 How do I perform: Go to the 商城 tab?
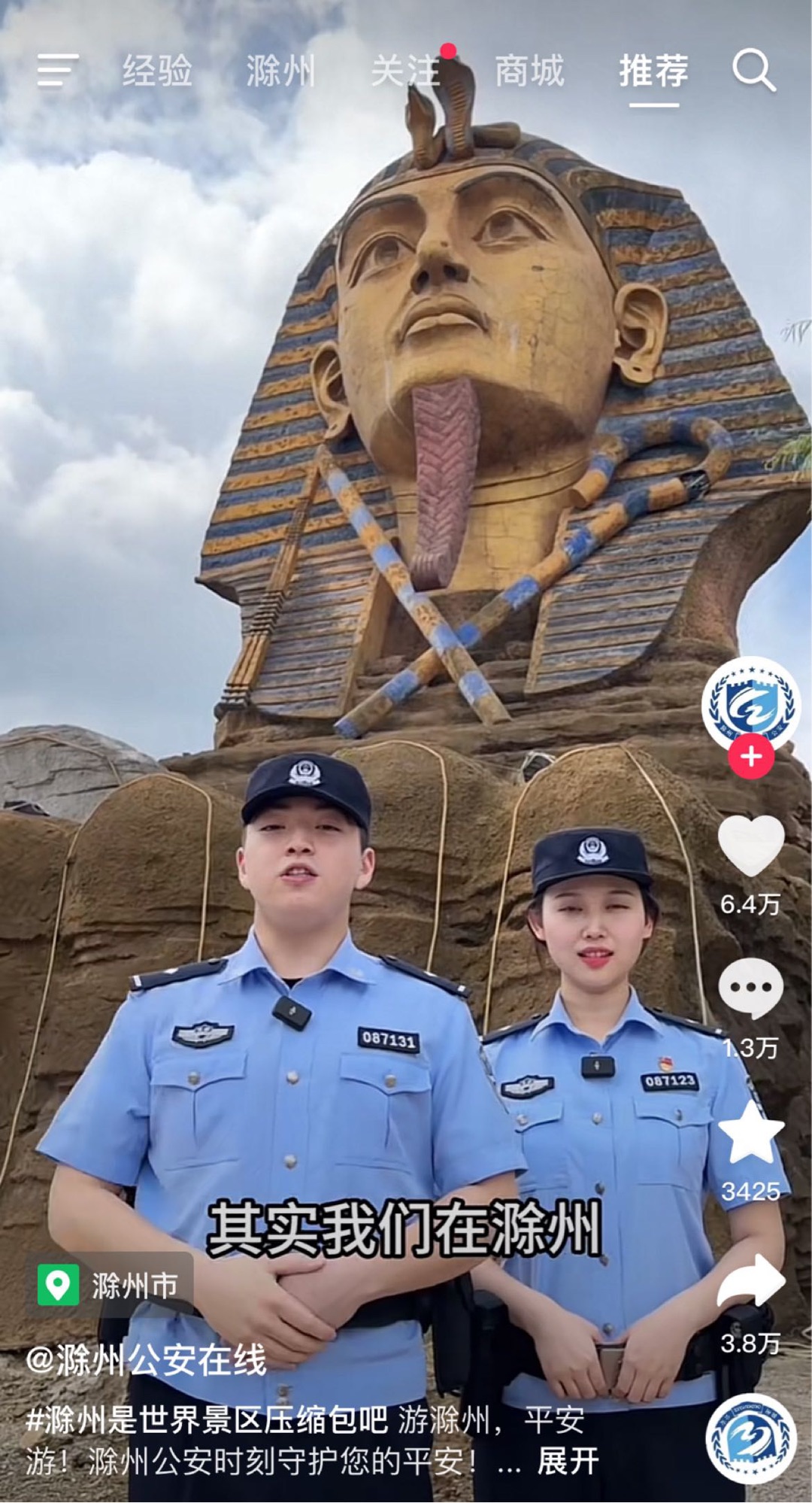529,71
